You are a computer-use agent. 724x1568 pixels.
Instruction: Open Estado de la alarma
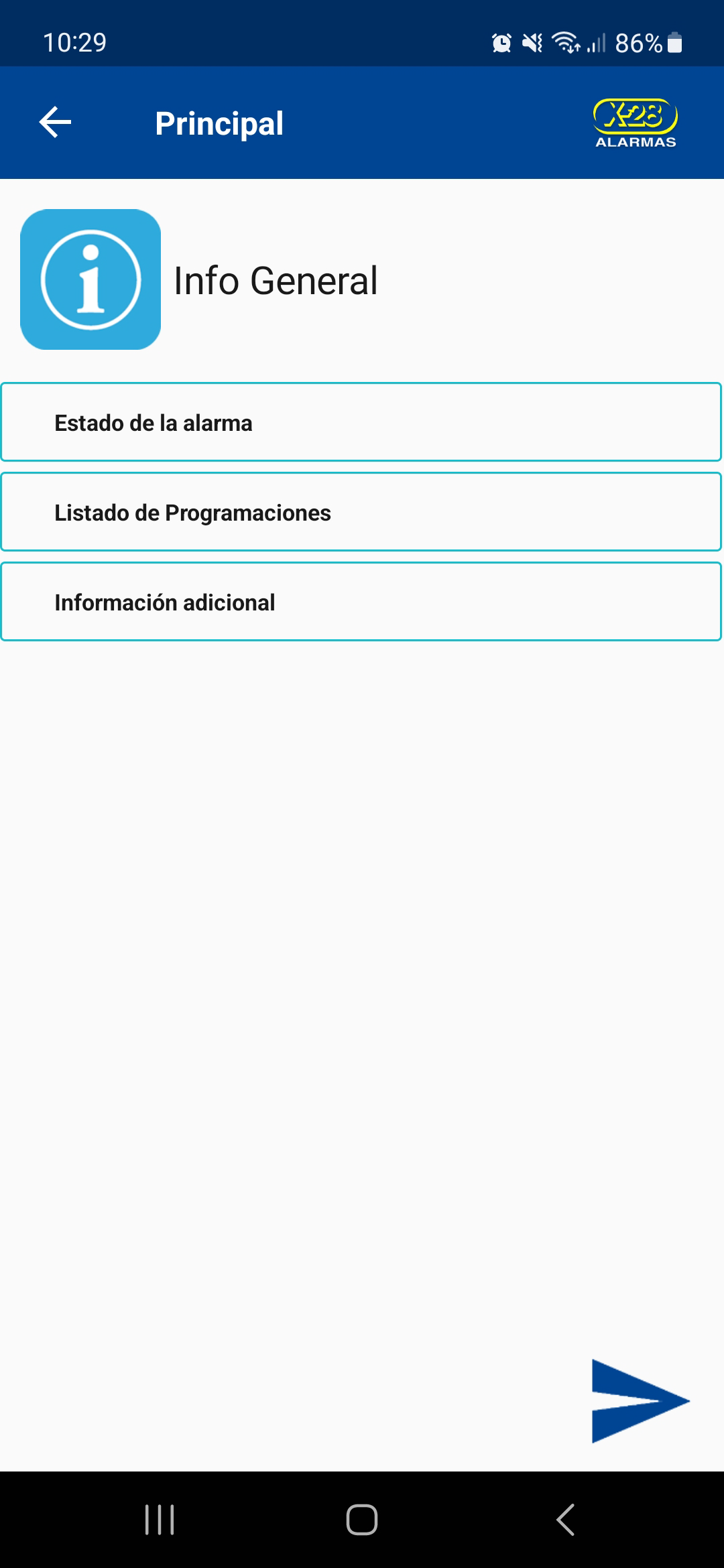(361, 422)
